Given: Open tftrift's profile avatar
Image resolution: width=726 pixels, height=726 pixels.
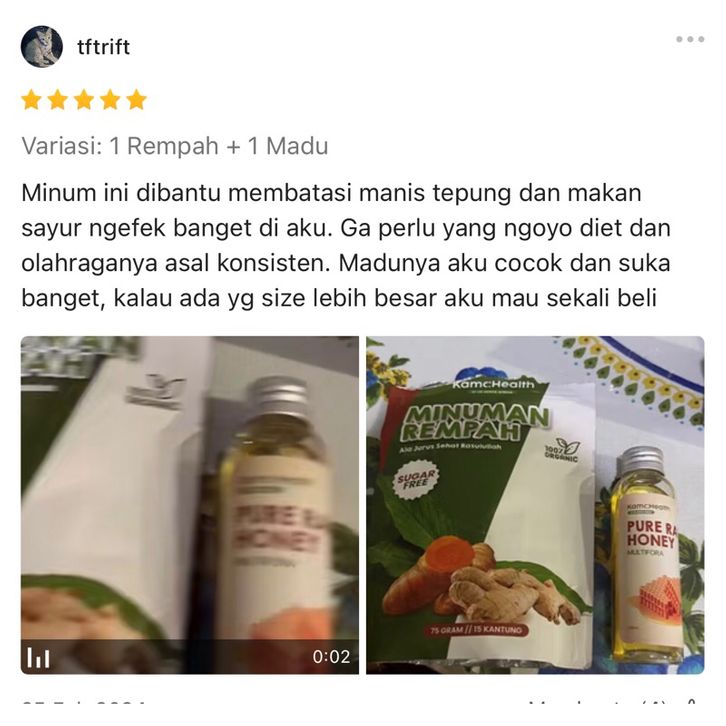Looking at the screenshot, I should (42, 47).
